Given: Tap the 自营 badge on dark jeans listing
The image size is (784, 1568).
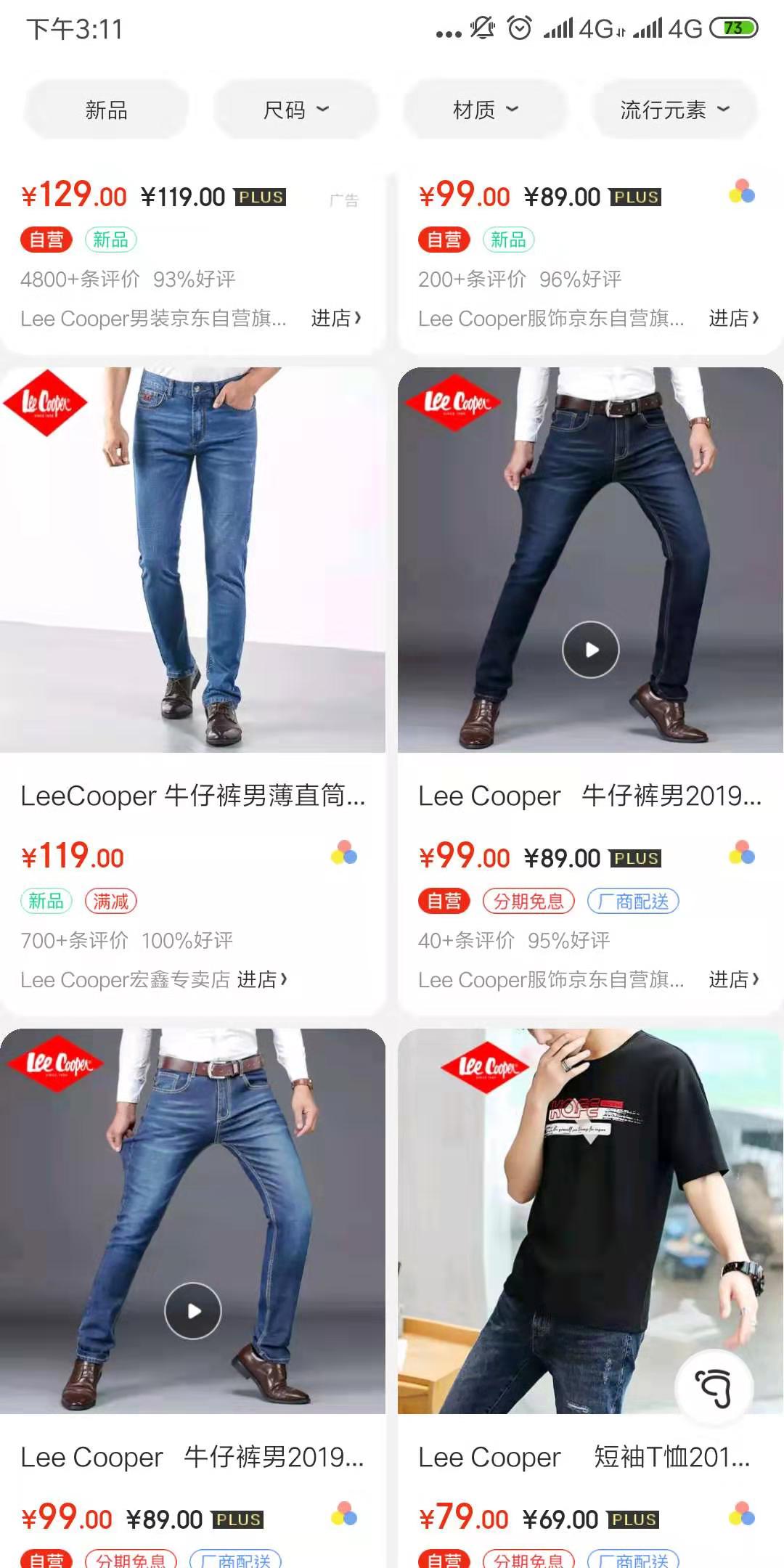Looking at the screenshot, I should pos(445,899).
